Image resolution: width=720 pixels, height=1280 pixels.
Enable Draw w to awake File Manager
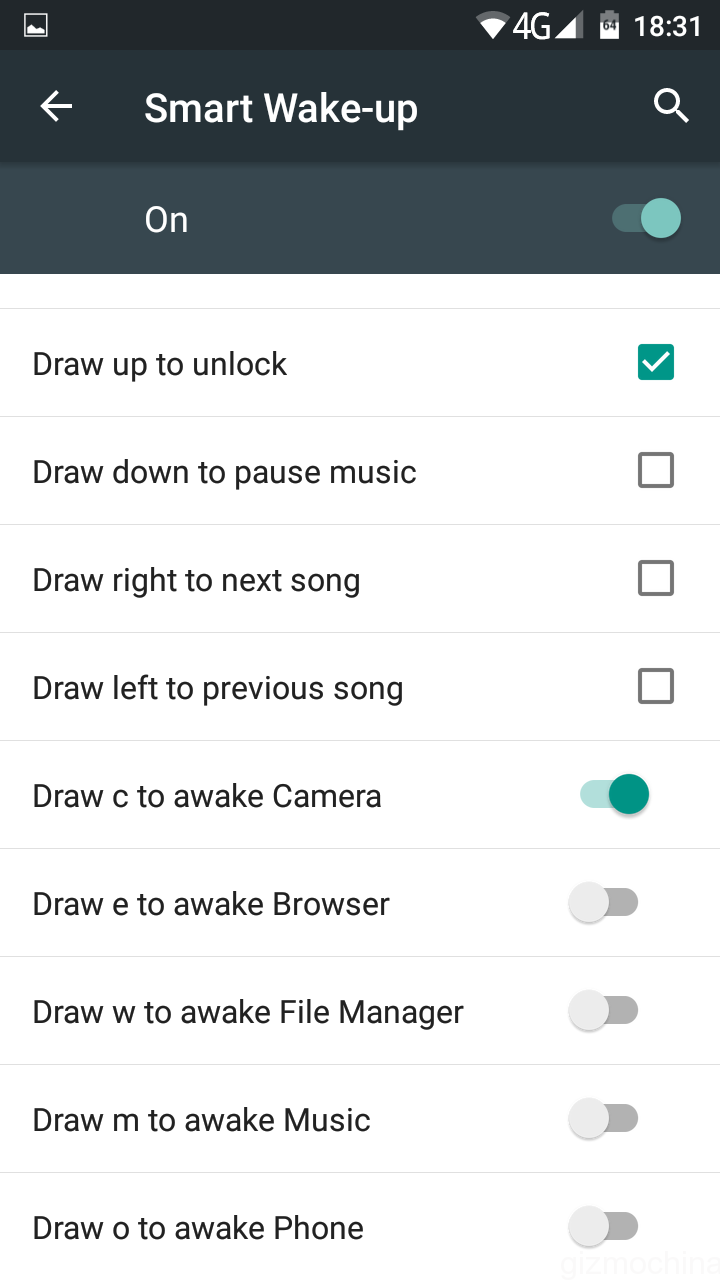tap(603, 1010)
